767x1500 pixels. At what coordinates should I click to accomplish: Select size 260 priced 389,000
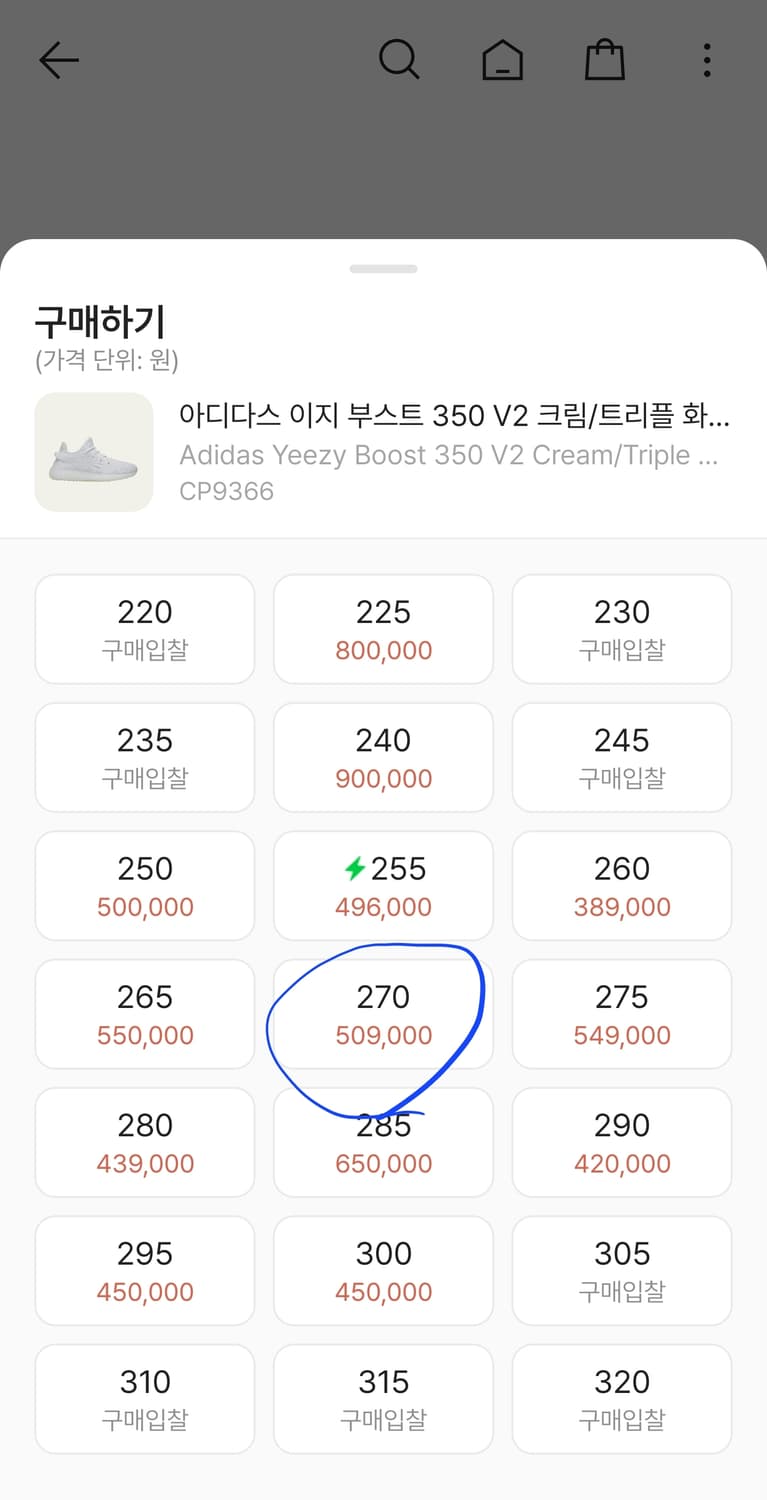pyautogui.click(x=621, y=885)
